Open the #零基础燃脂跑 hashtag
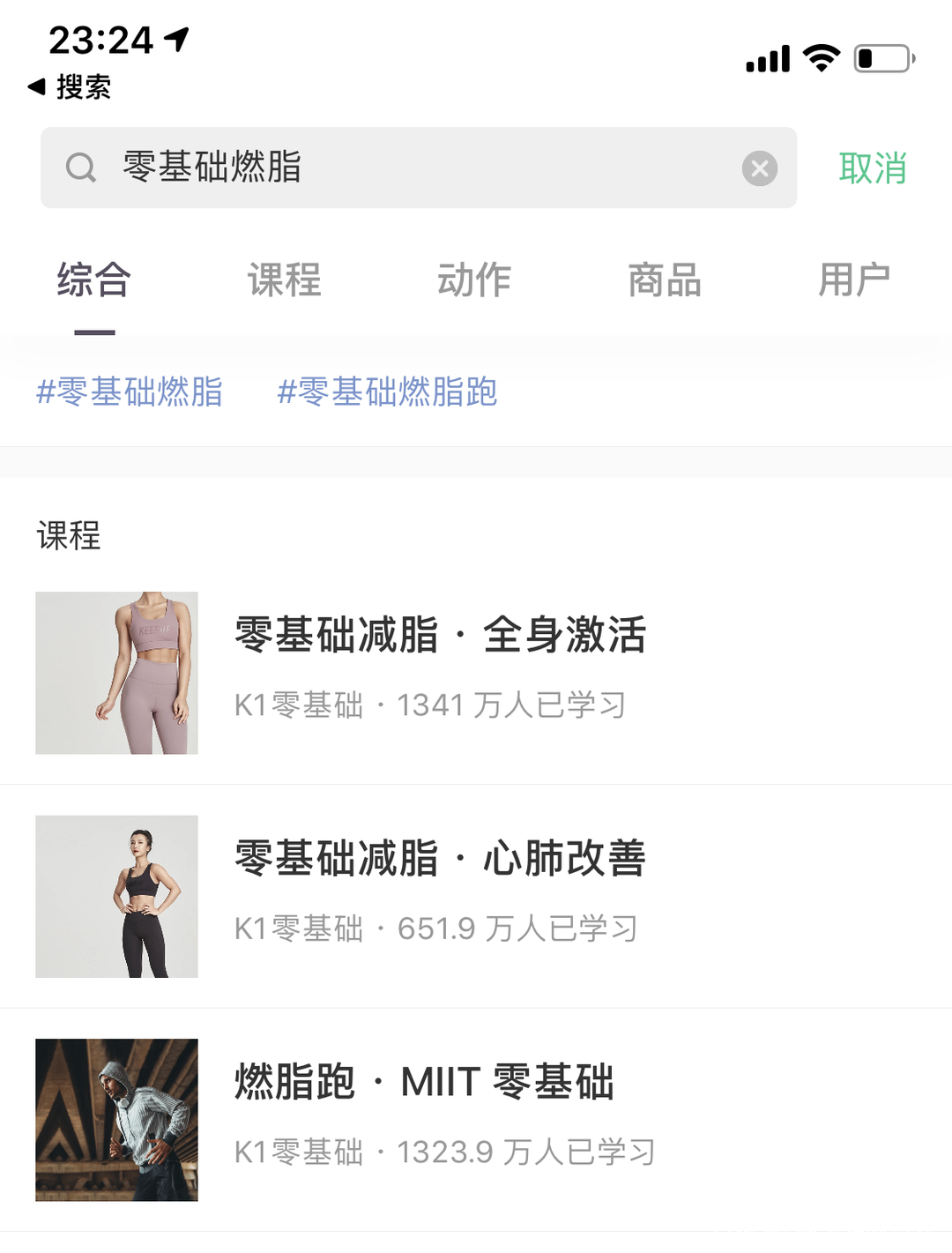This screenshot has height=1253, width=952. pos(387,392)
